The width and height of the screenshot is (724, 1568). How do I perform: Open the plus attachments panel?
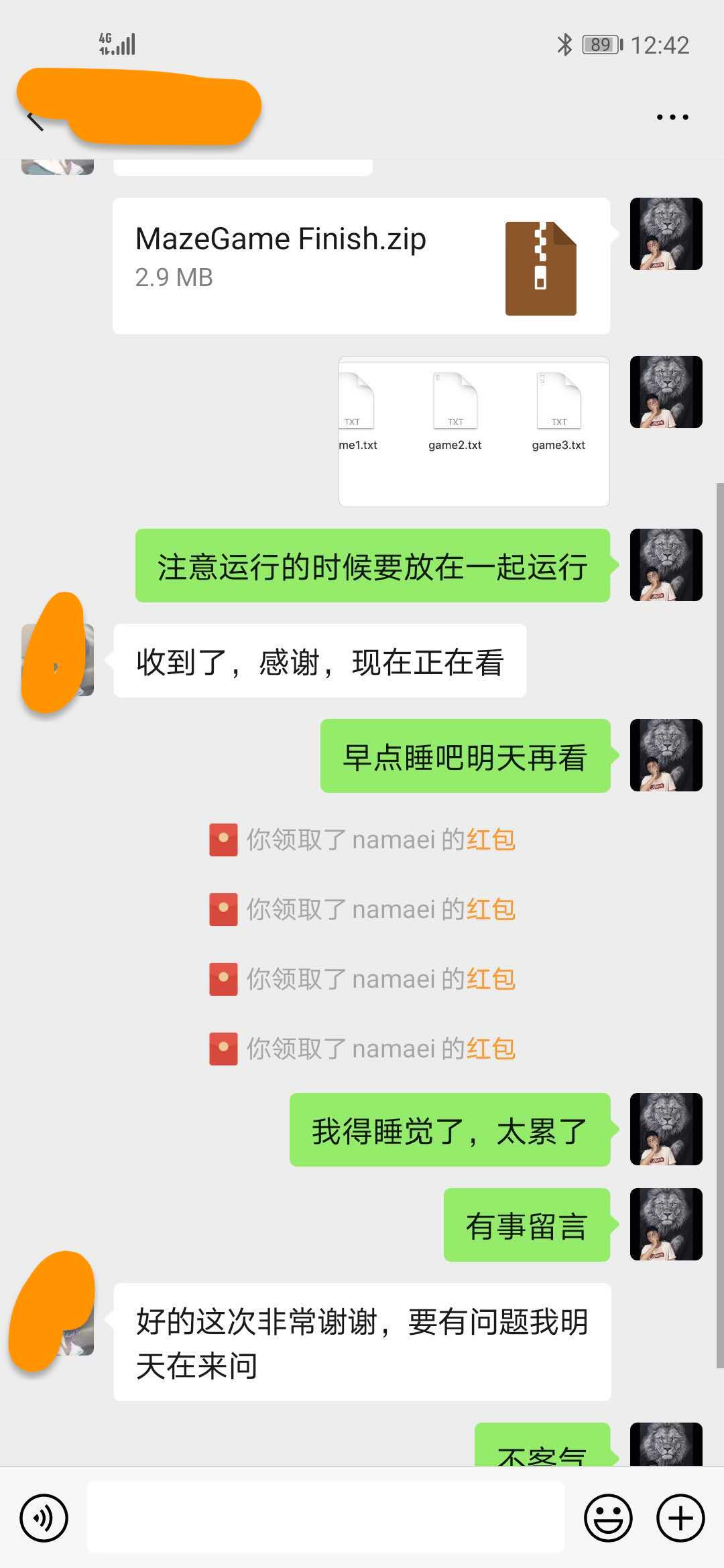click(x=680, y=1518)
